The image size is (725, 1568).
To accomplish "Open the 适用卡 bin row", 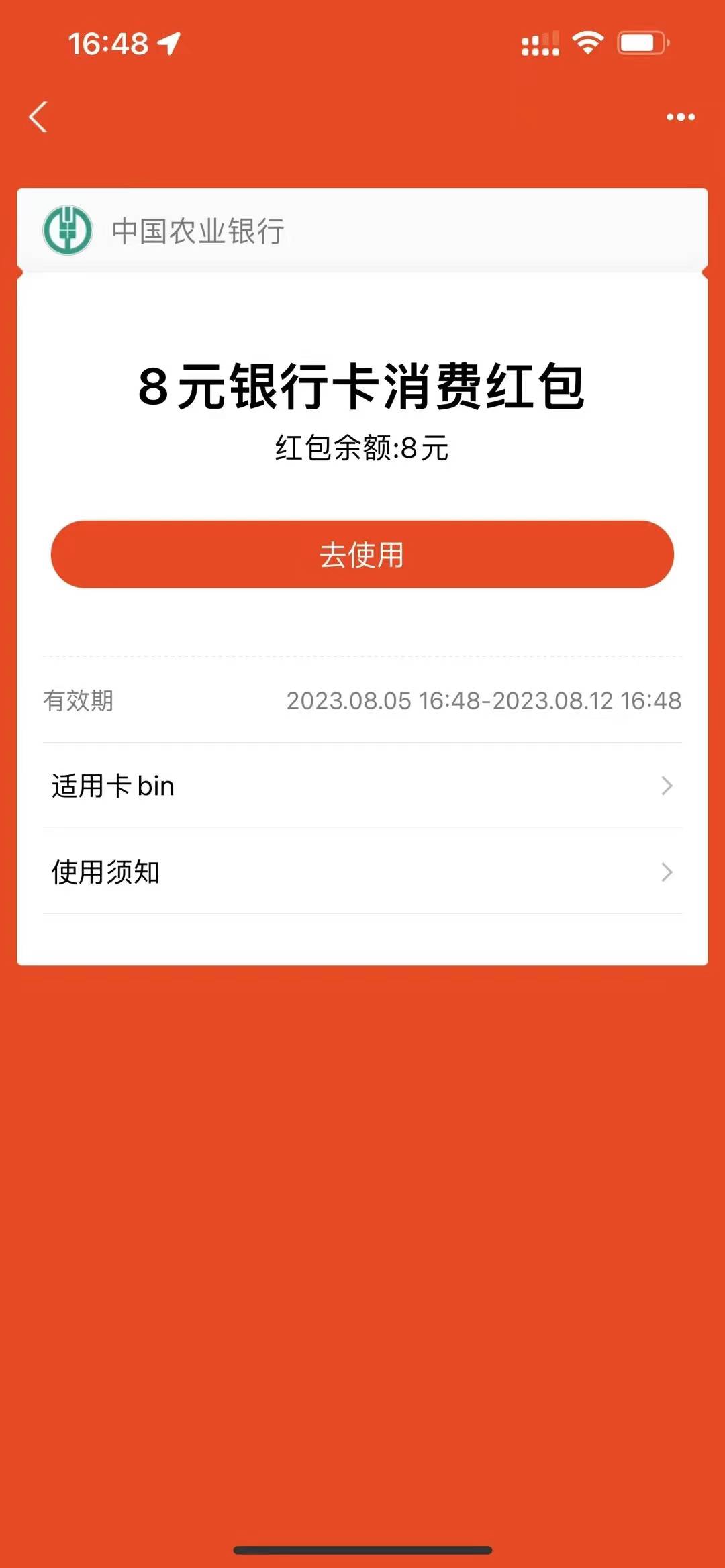I will (362, 785).
